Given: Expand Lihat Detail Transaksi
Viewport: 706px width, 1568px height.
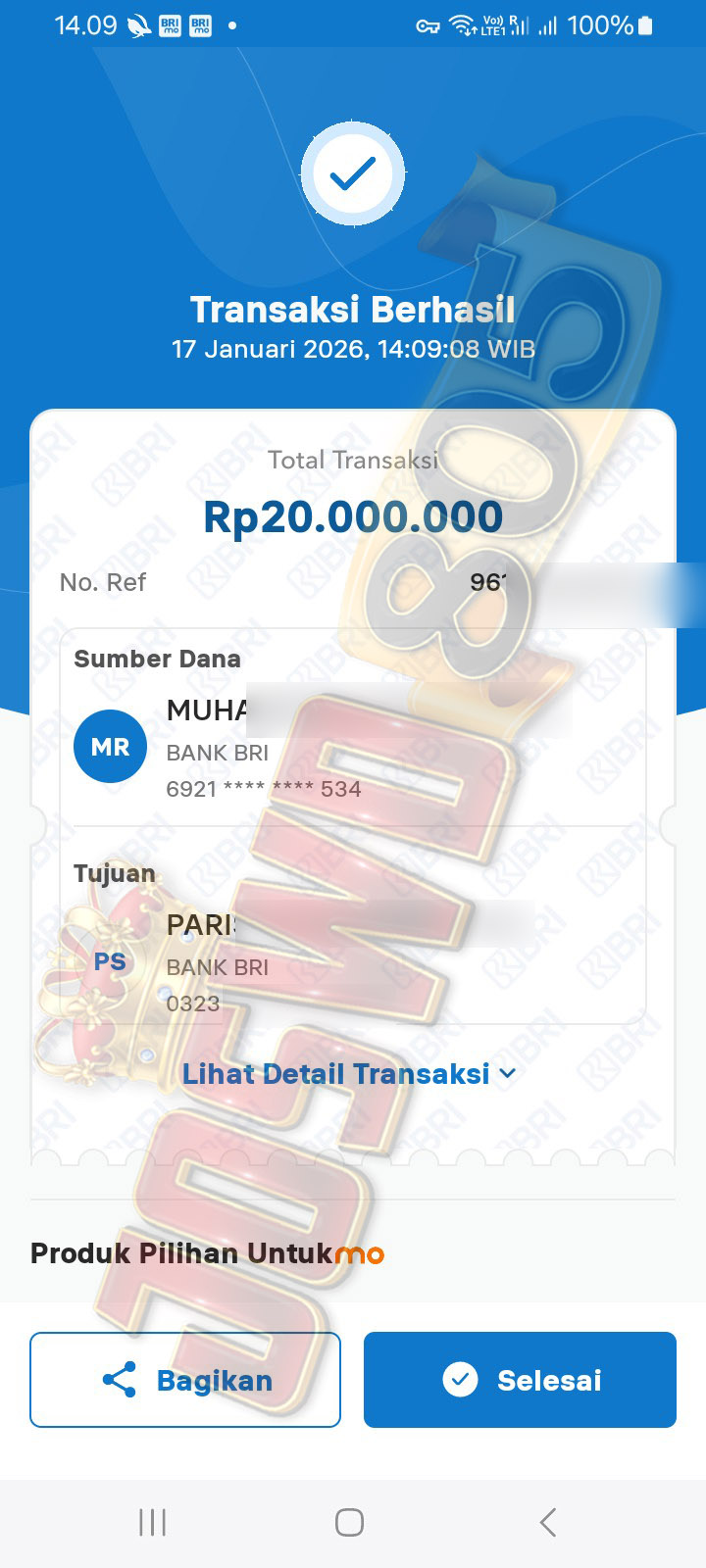Looking at the screenshot, I should point(348,1074).
